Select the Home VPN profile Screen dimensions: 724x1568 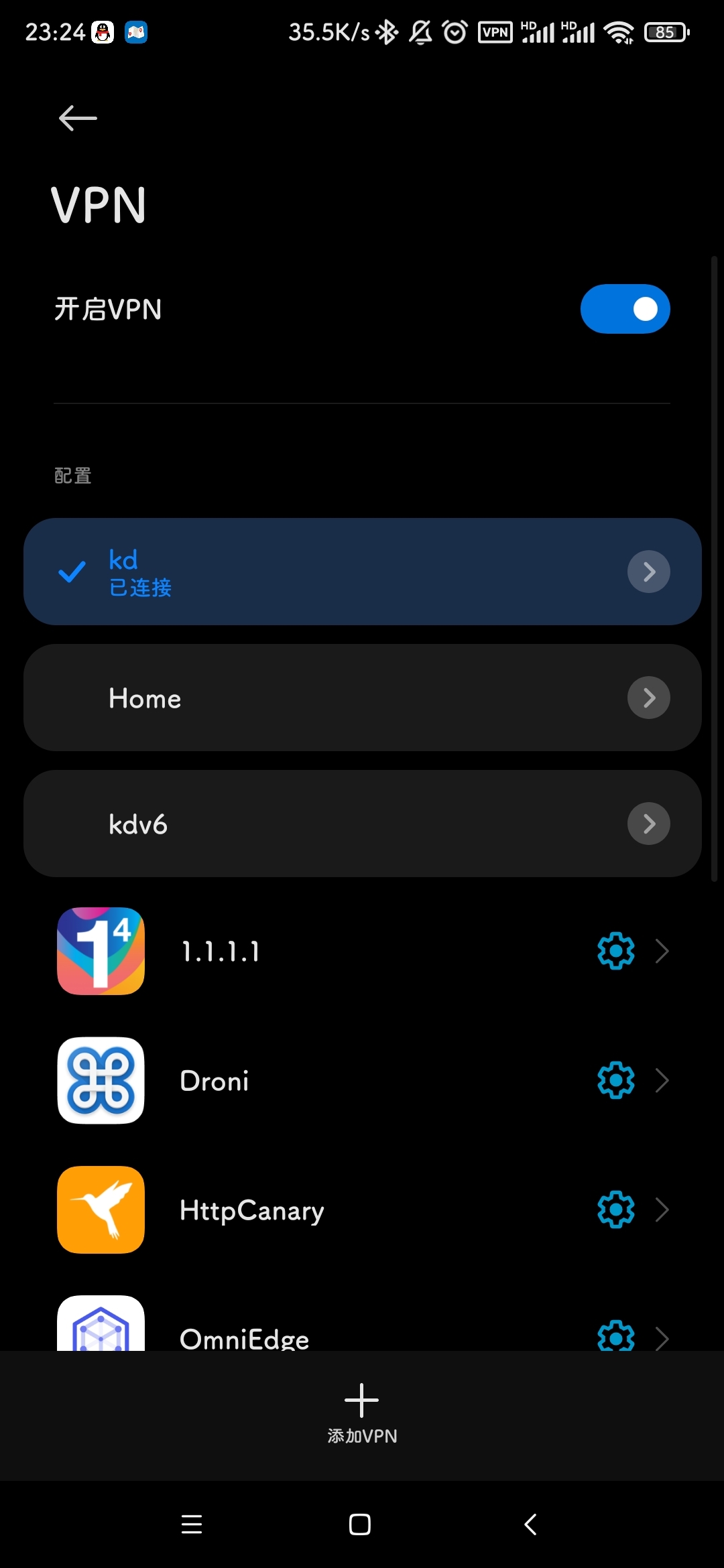click(322, 698)
